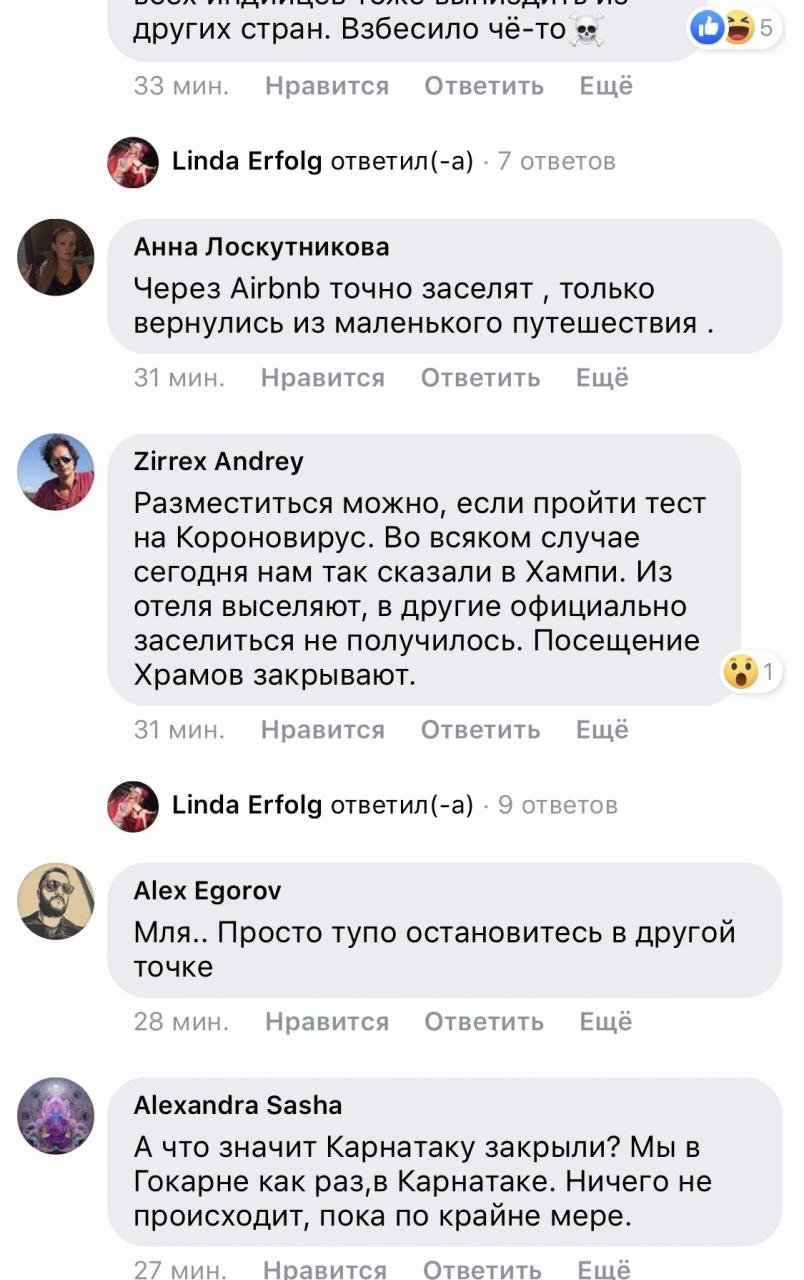Open Ещё options under Анна Лоскутникова's comment
This screenshot has width=804, height=1280.
click(x=602, y=378)
